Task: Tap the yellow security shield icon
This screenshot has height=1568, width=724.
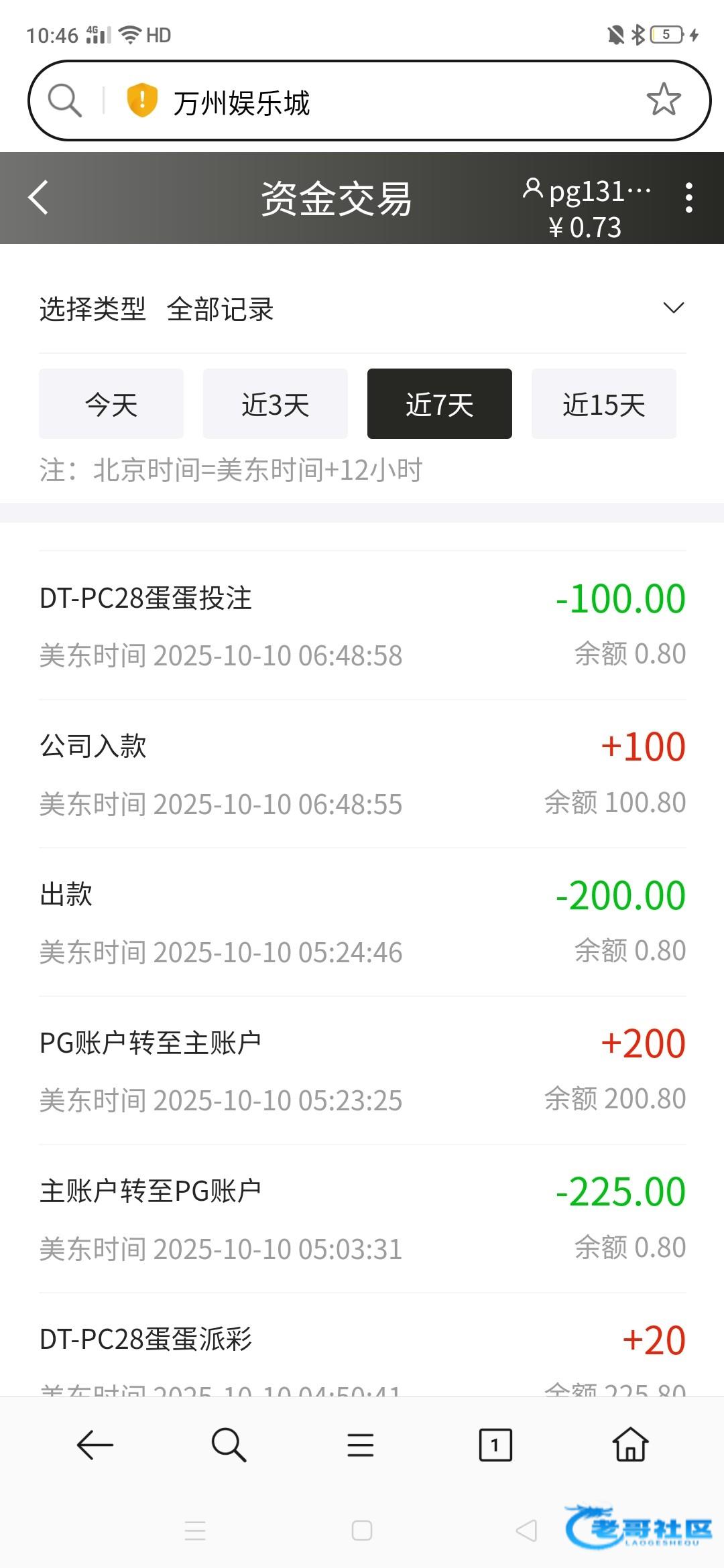Action: 142,101
